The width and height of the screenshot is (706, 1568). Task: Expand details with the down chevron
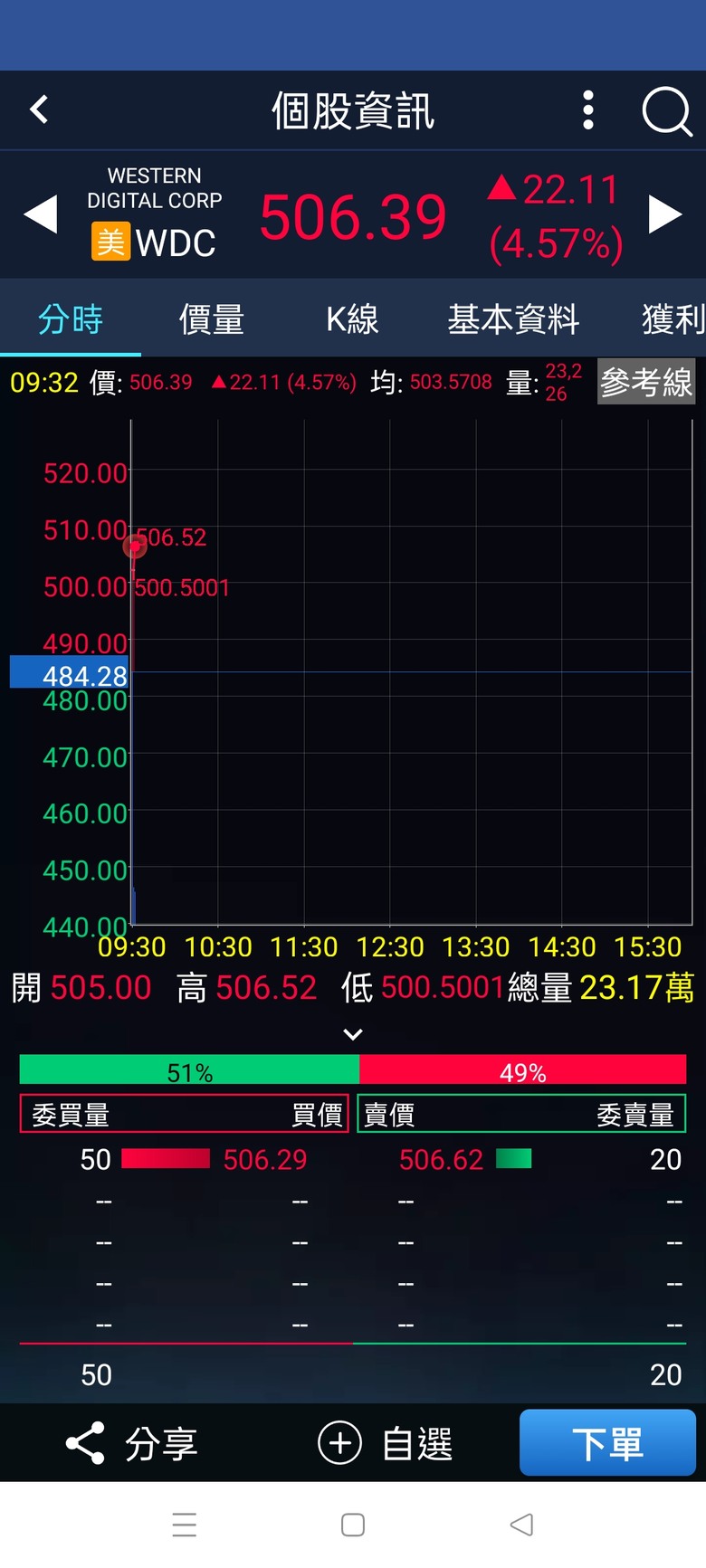click(353, 1034)
